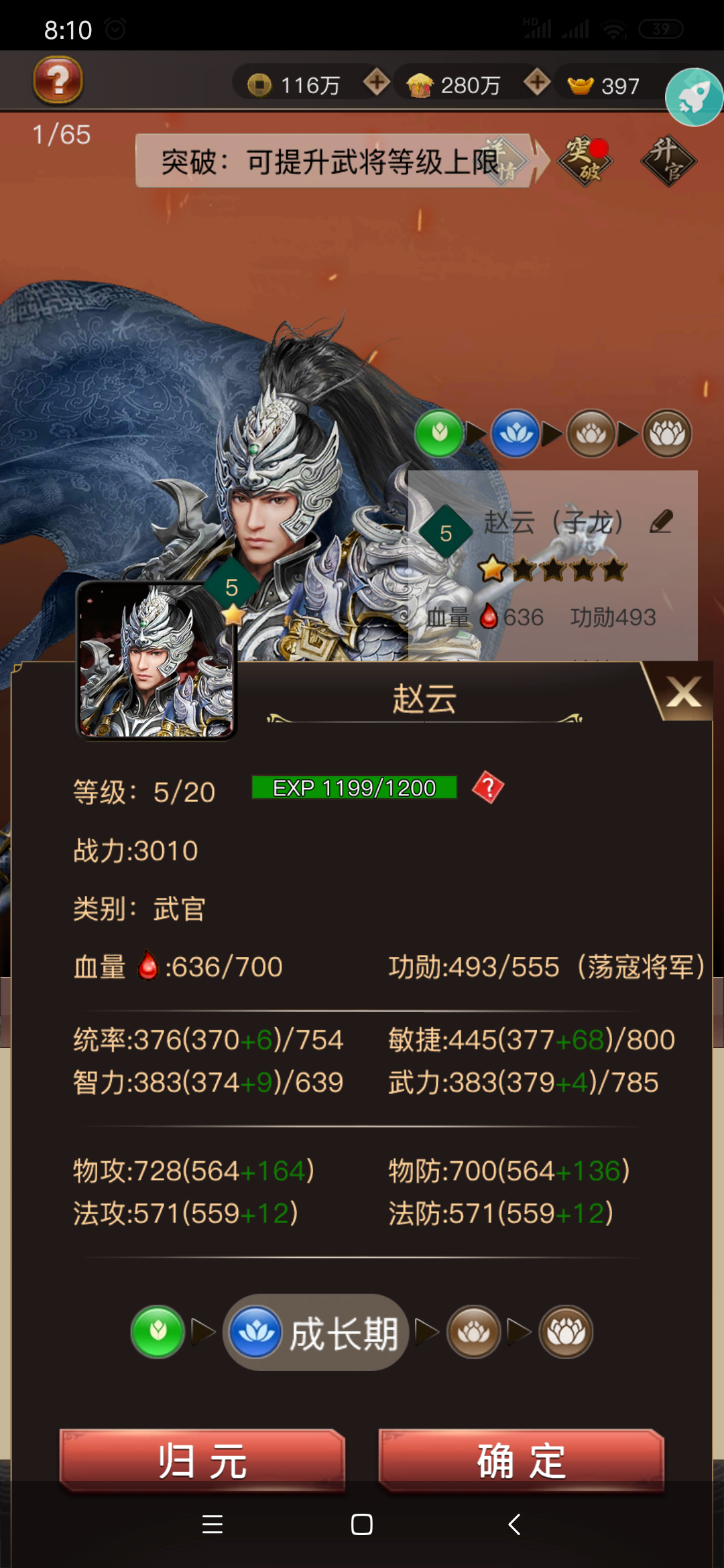The width and height of the screenshot is (724, 1568).
Task: Add more food with the plus next to 280万
Action: (537, 83)
